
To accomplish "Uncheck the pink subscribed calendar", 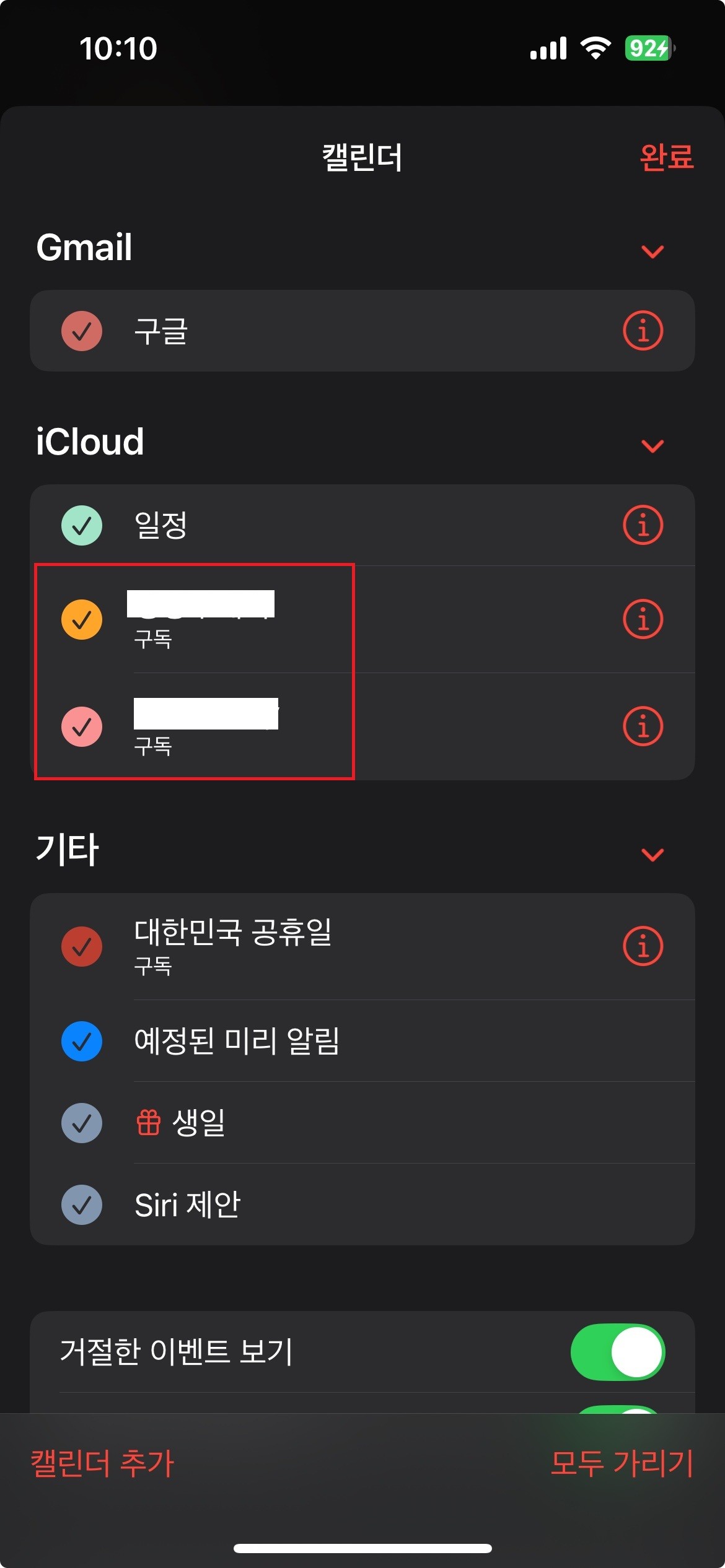I will [82, 726].
